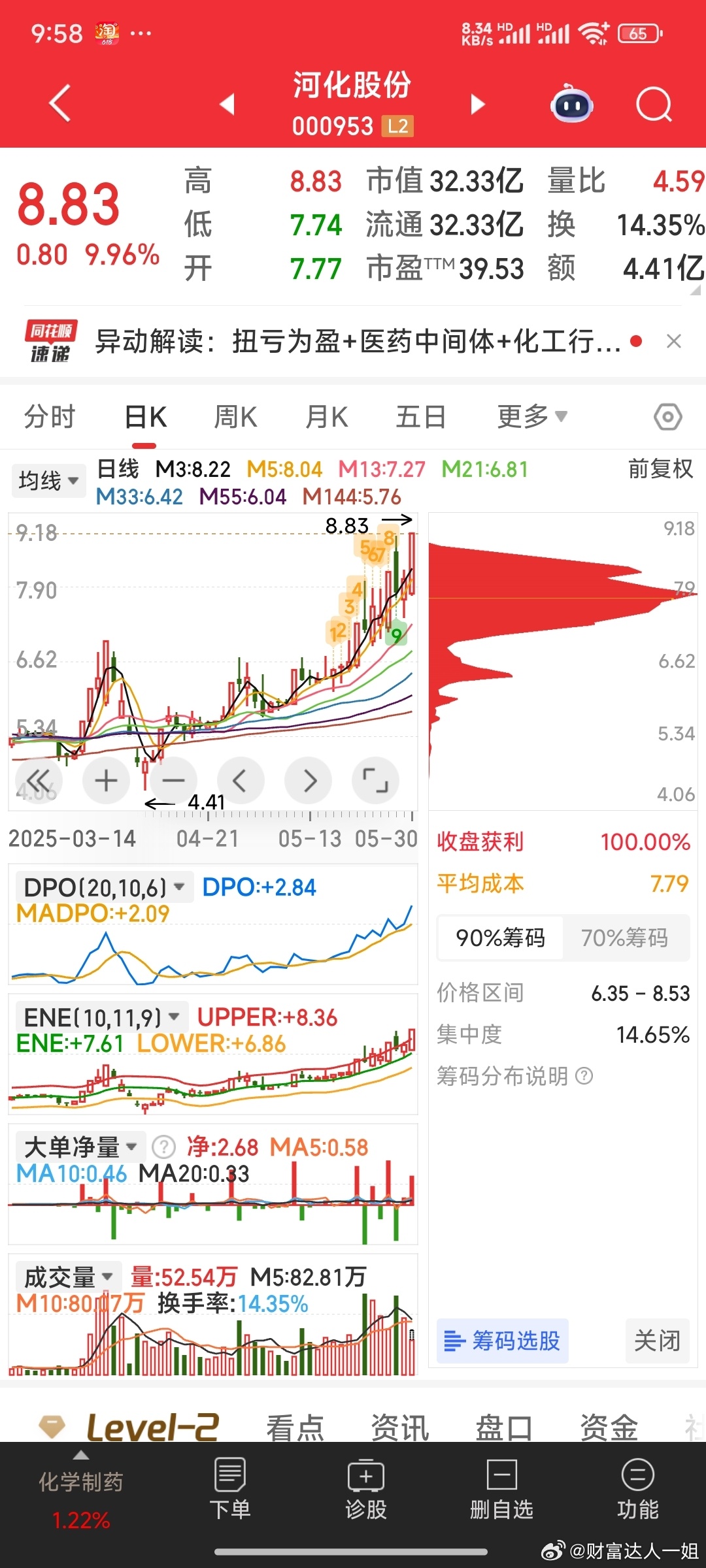This screenshot has height=1568, width=706.
Task: Switch to the 周K weekly tab
Action: click(x=235, y=416)
